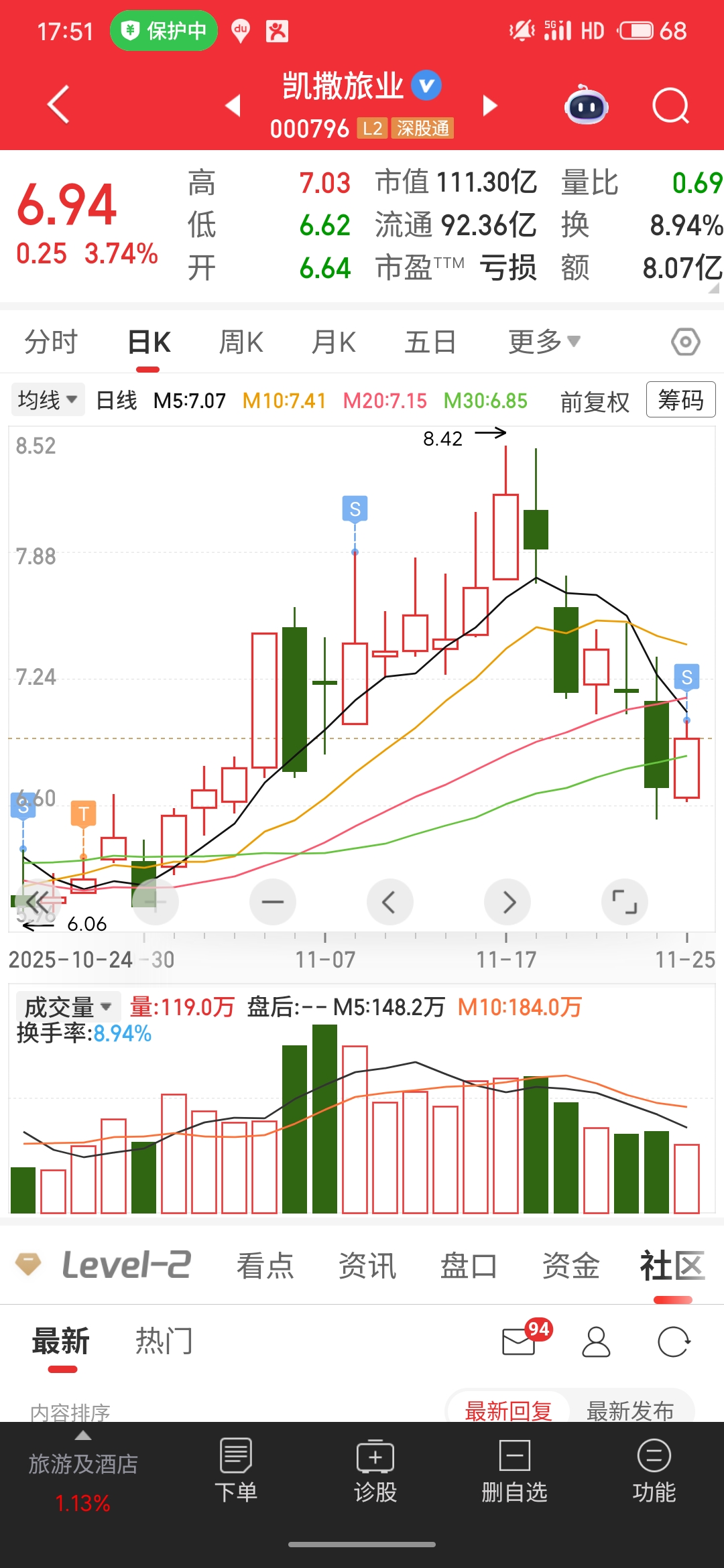The image size is (724, 1568).
Task: Open messages envelope with 94 badge
Action: coord(520,1342)
